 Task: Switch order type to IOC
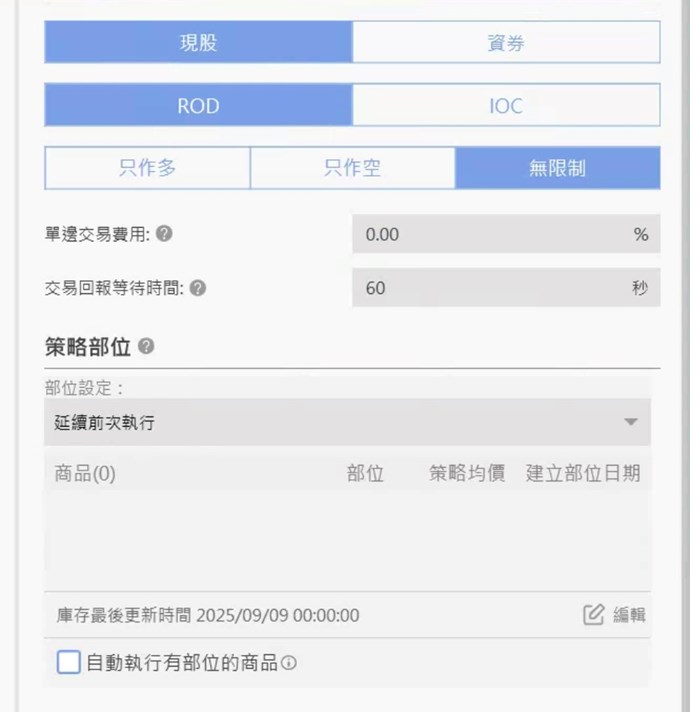pos(506,105)
